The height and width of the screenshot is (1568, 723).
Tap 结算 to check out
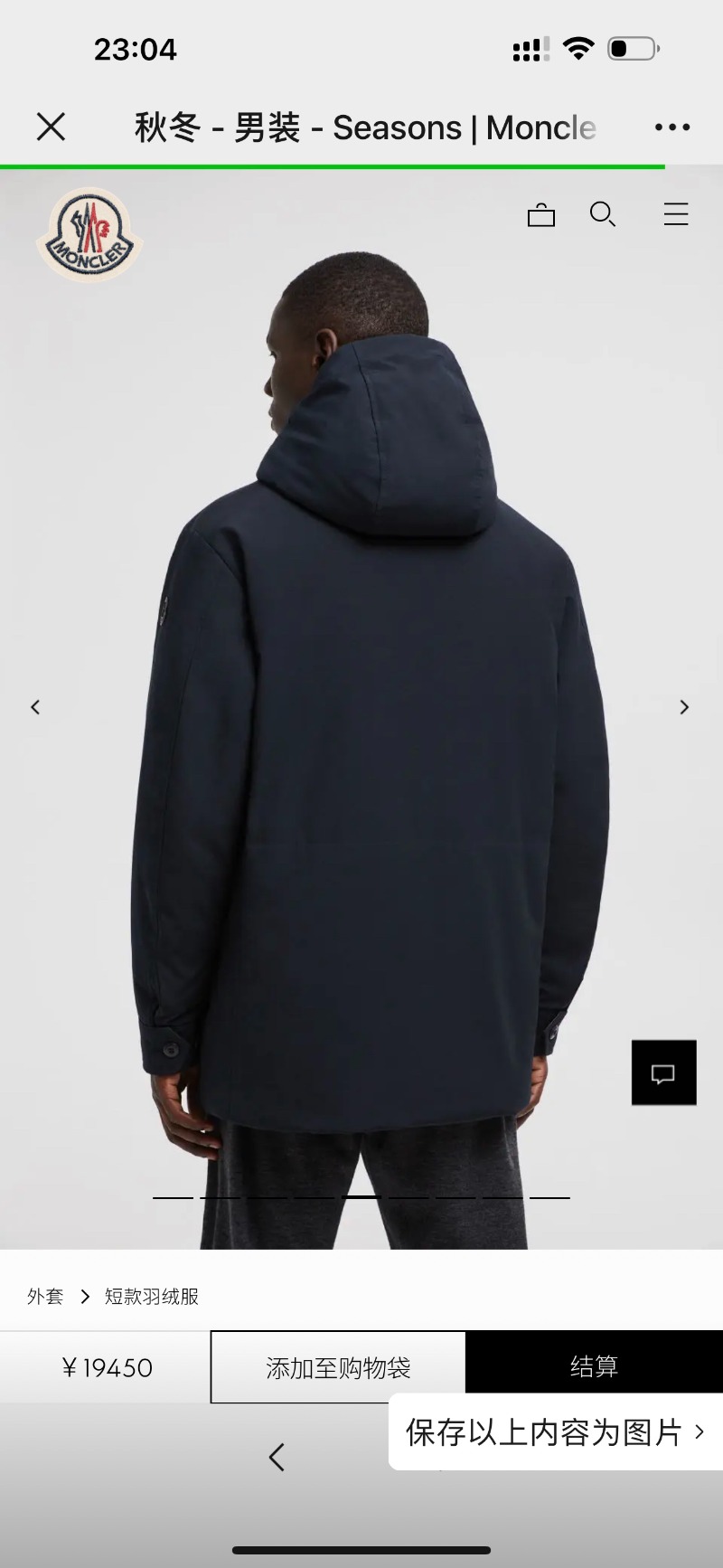click(x=594, y=1365)
